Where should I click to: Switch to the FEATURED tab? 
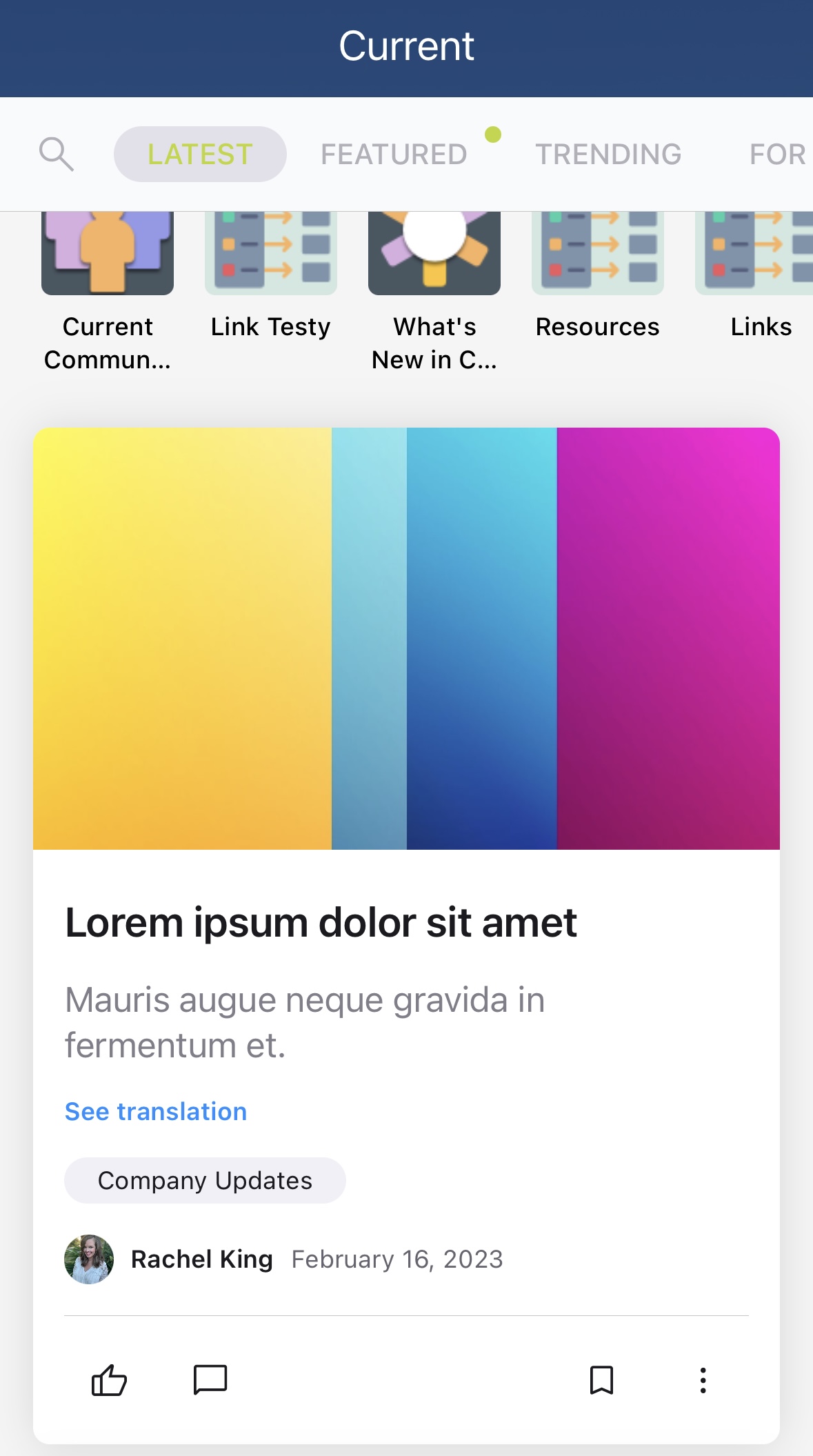tap(394, 154)
